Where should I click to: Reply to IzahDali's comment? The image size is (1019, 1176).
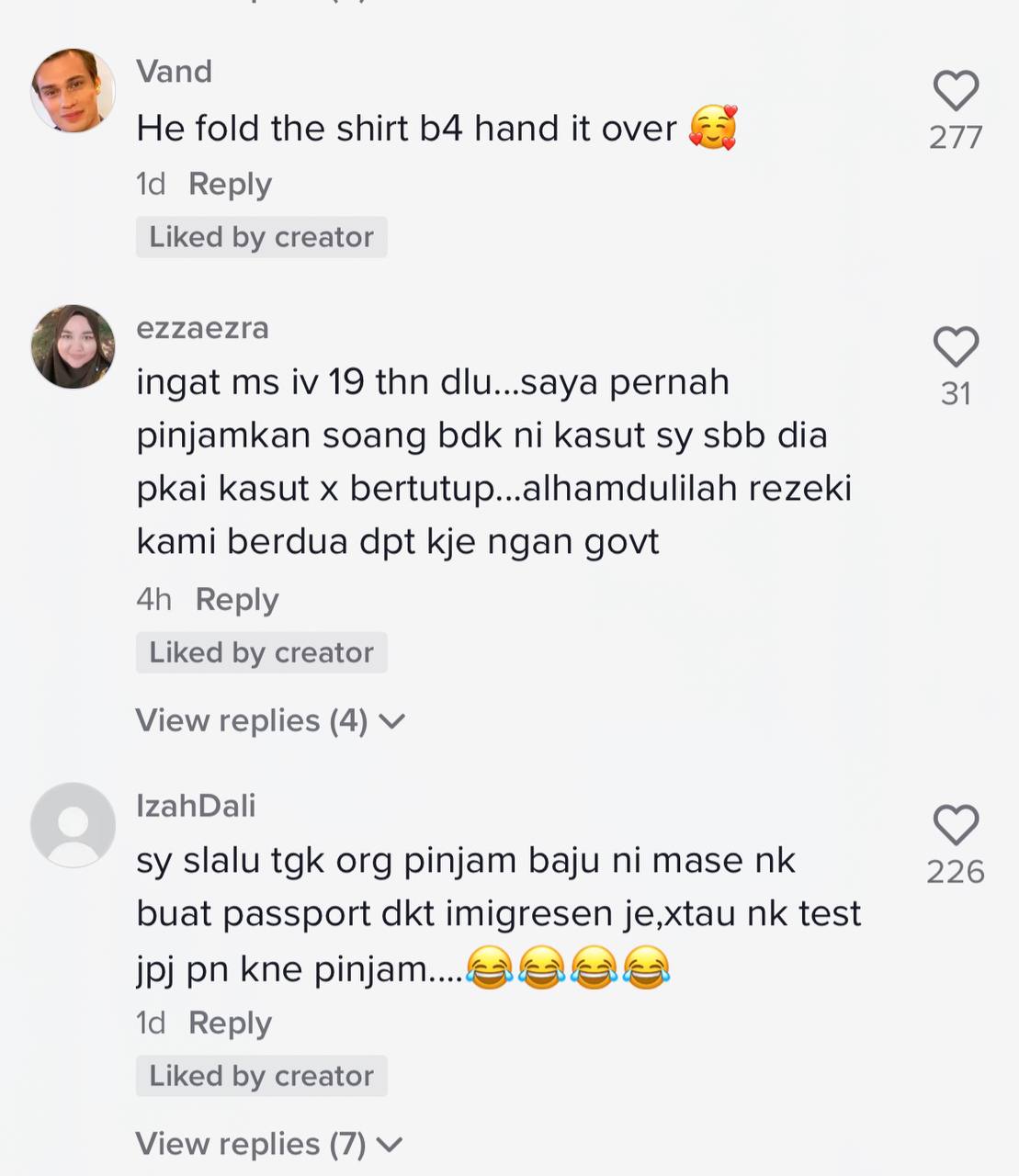click(230, 1023)
